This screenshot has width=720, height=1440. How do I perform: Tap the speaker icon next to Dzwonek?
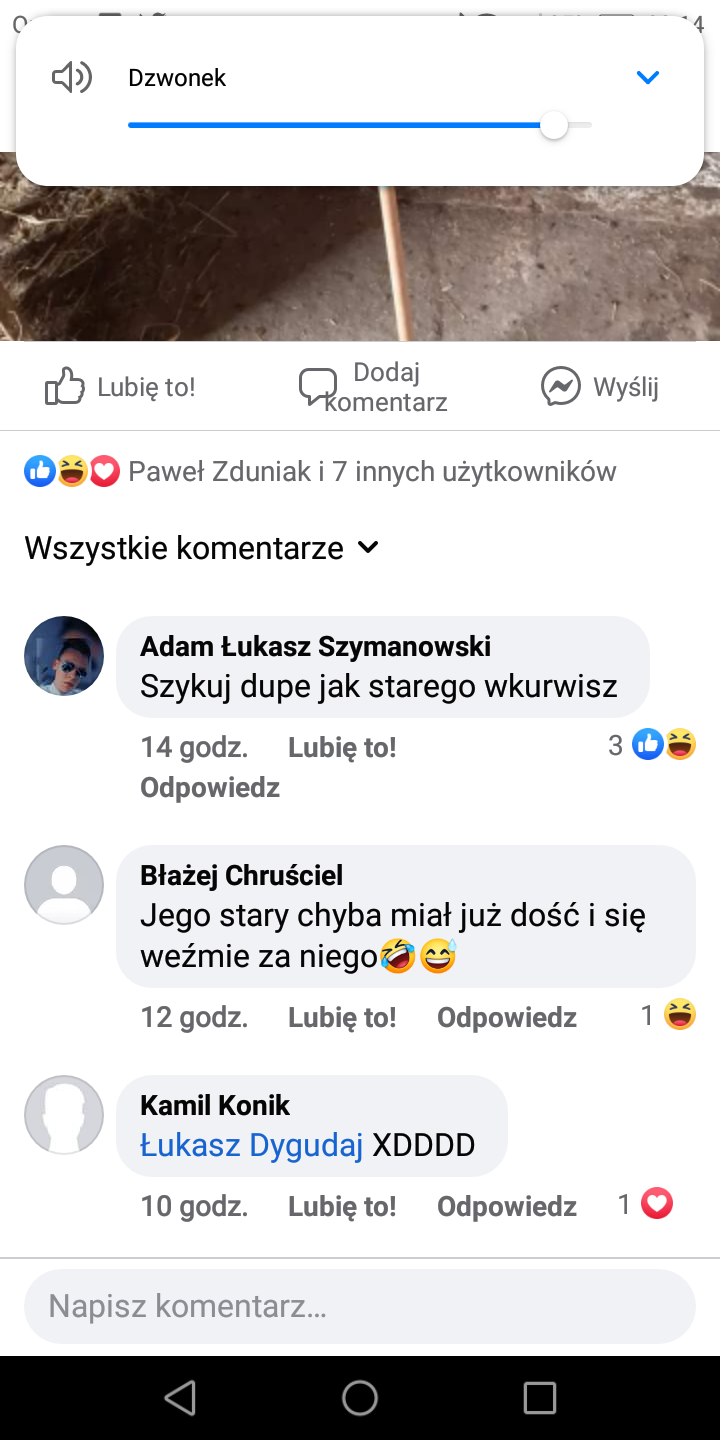coord(72,77)
